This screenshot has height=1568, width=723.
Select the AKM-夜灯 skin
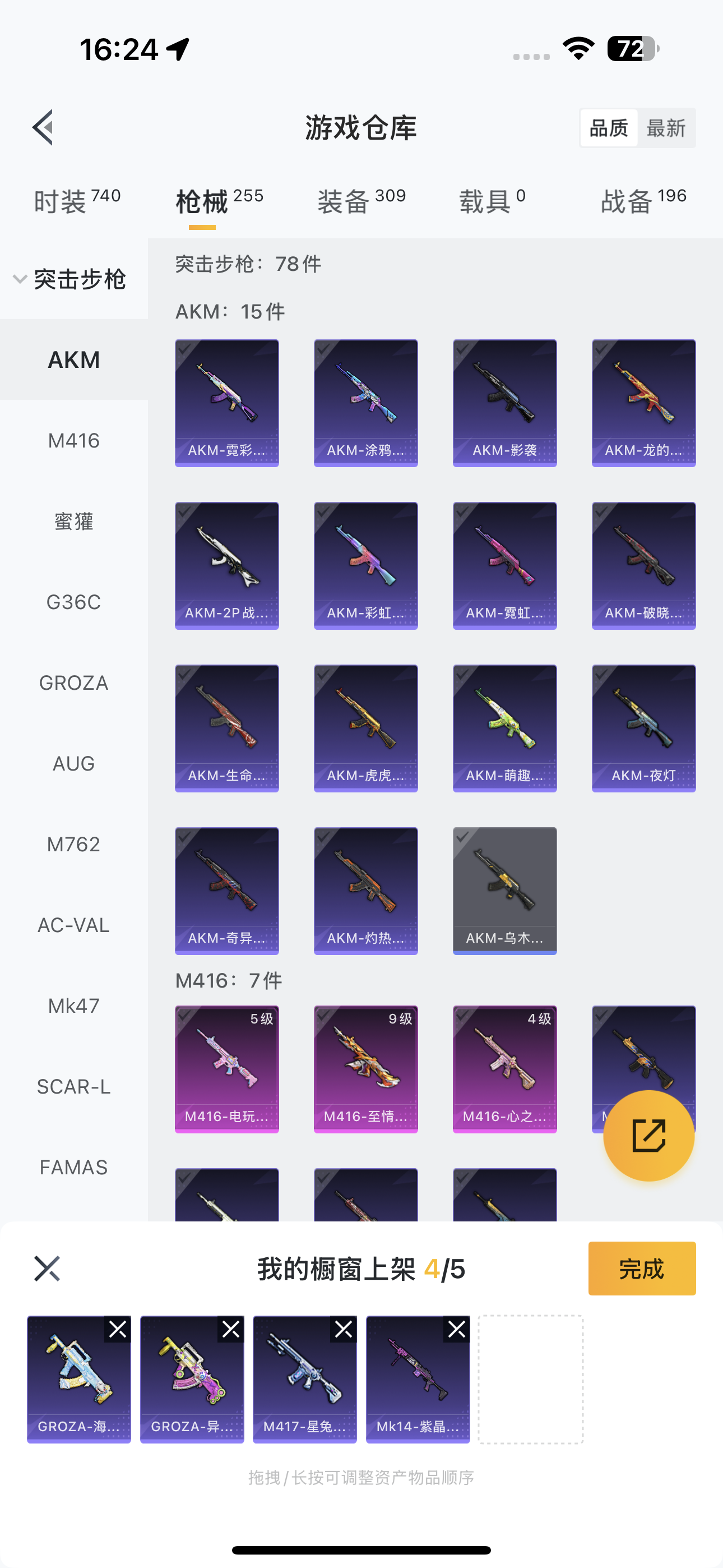pos(643,728)
